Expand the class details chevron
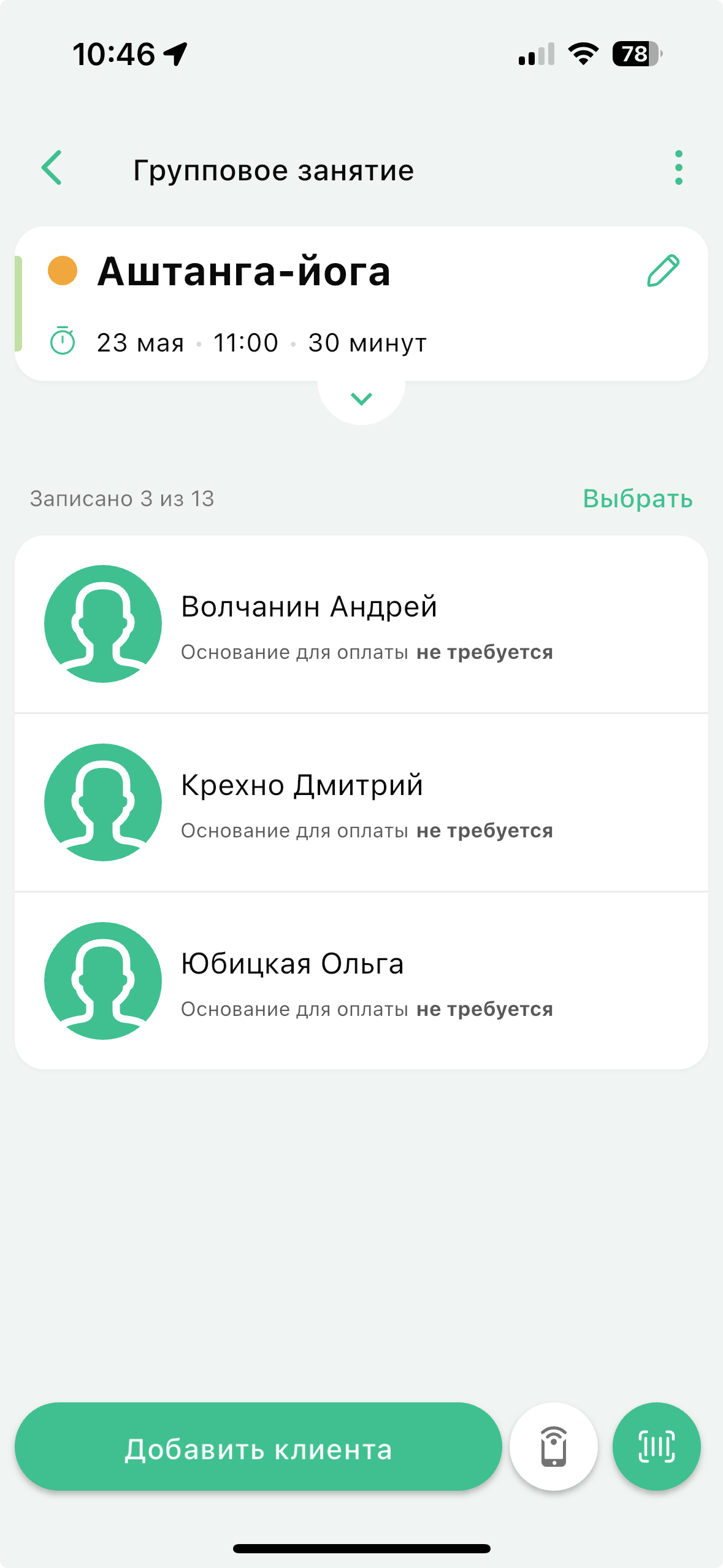This screenshot has height=1568, width=723. (361, 399)
